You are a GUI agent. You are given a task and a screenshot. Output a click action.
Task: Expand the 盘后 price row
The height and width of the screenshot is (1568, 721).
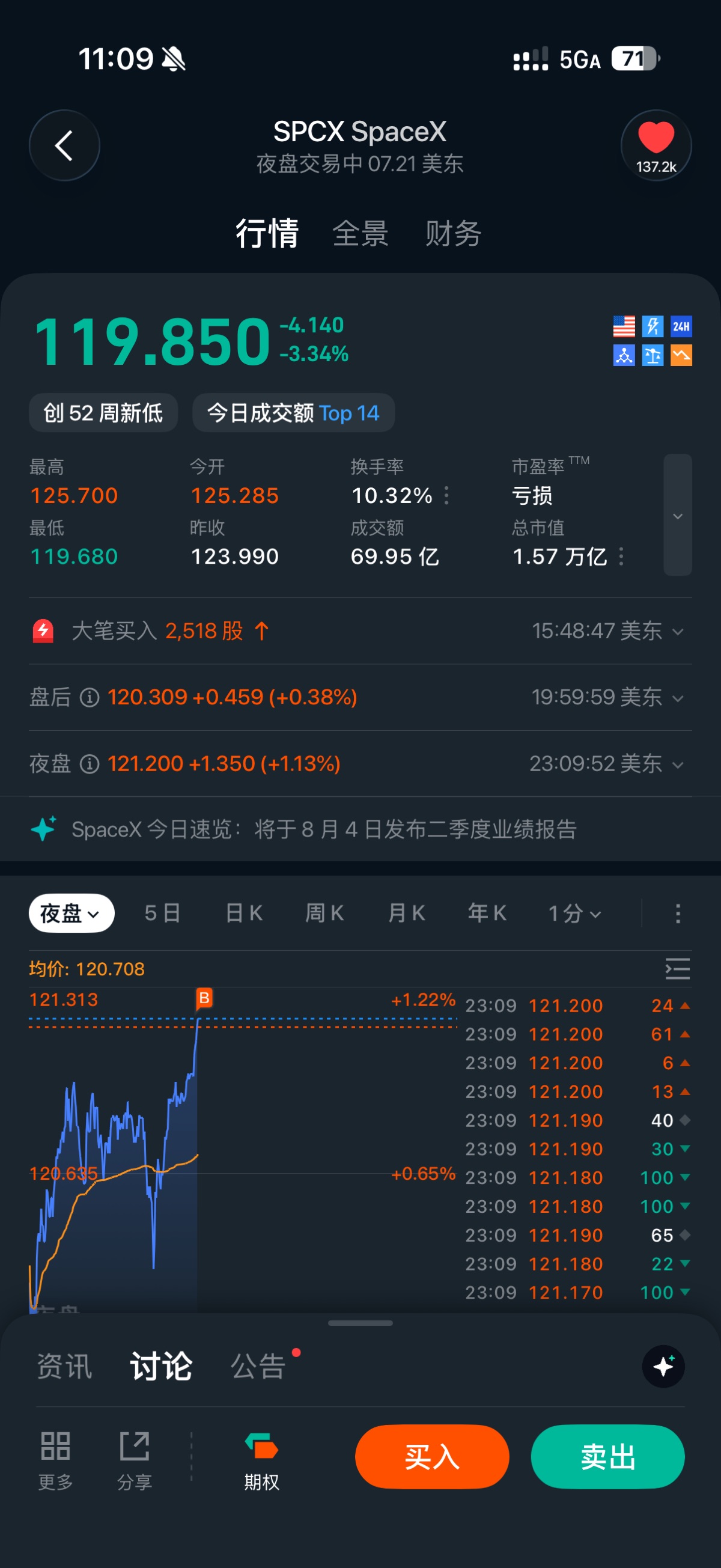click(x=360, y=697)
